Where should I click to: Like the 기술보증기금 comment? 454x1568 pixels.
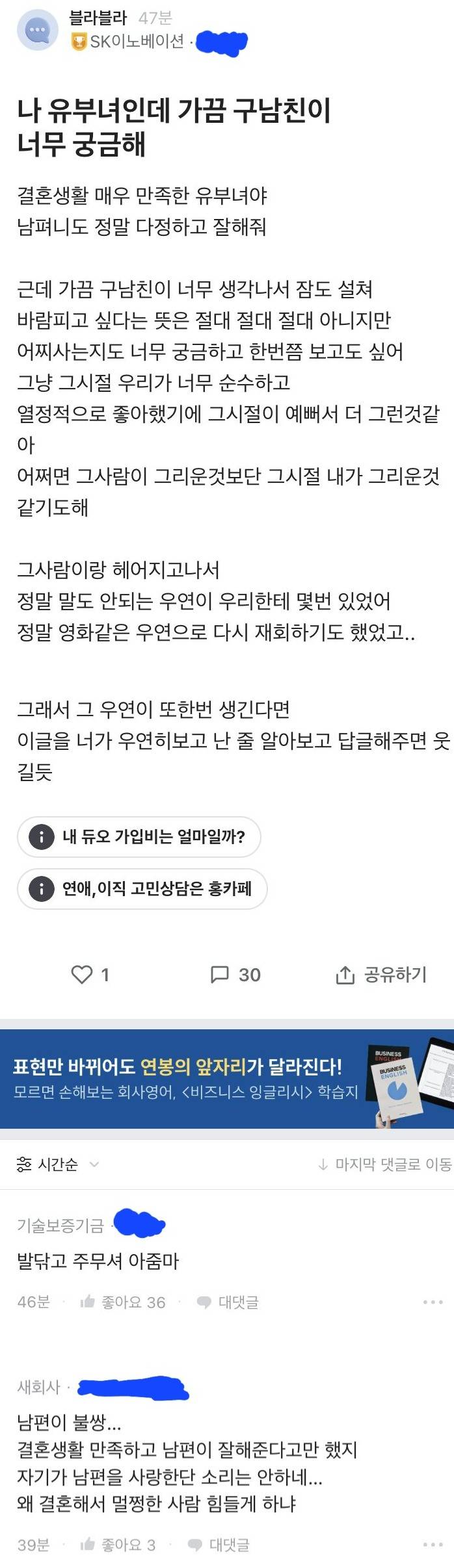tap(123, 1302)
